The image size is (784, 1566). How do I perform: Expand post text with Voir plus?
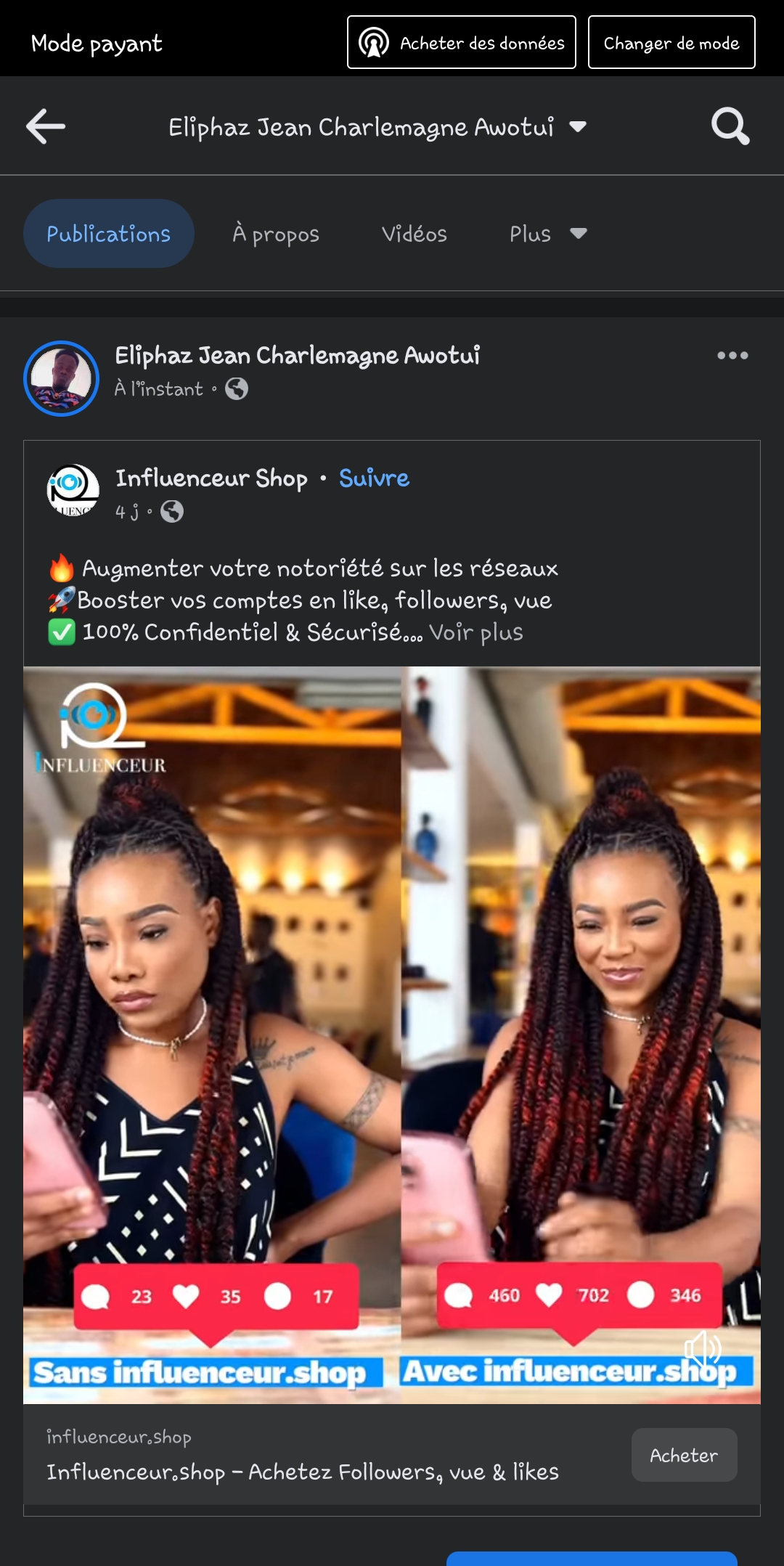pos(475,632)
